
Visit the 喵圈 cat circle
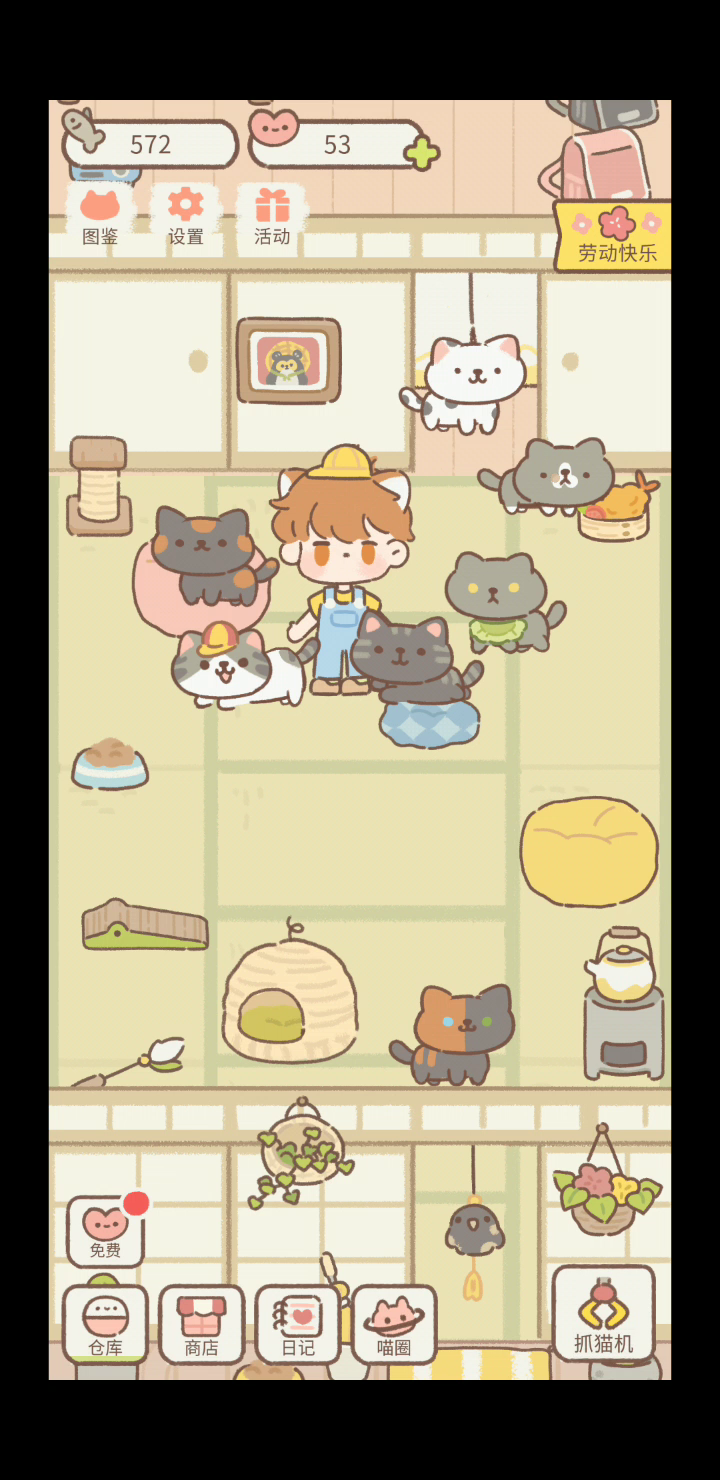coord(394,1323)
